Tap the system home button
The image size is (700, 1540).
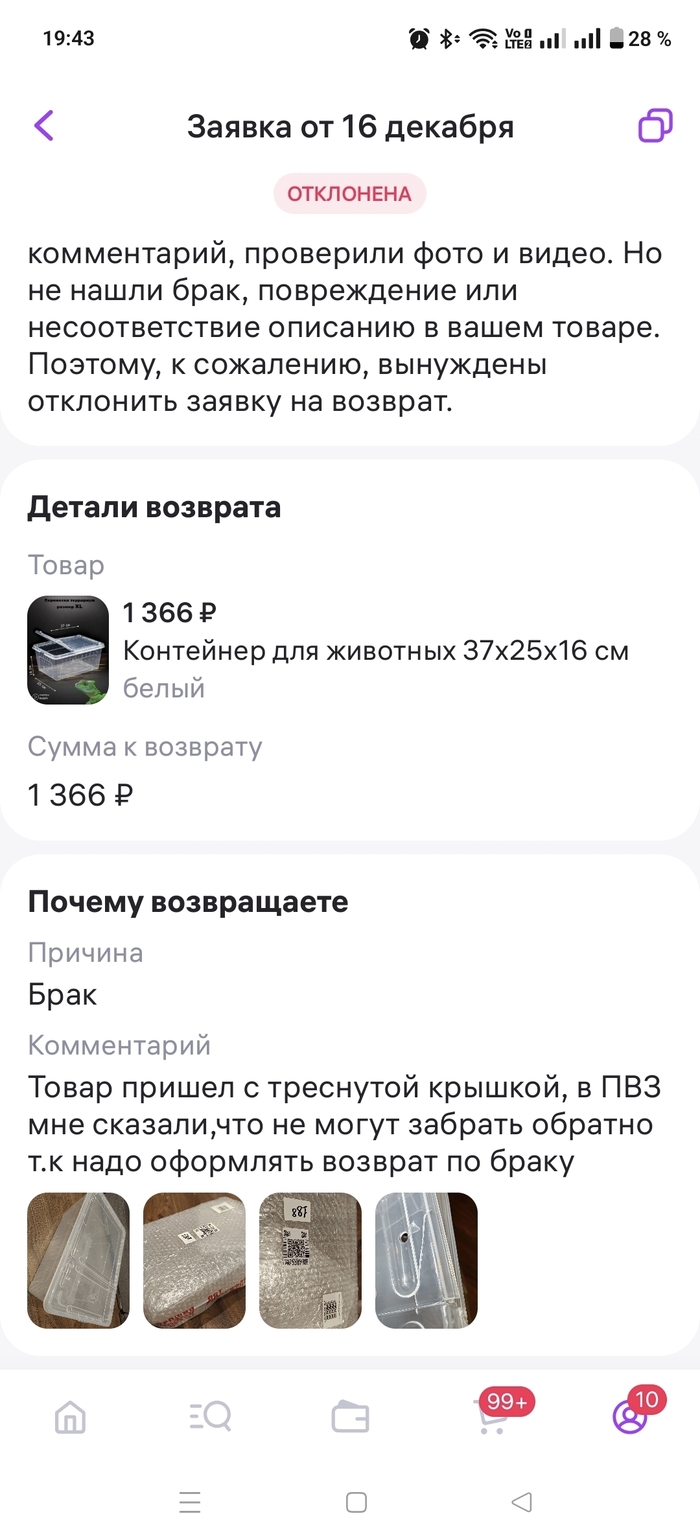click(x=356, y=1502)
